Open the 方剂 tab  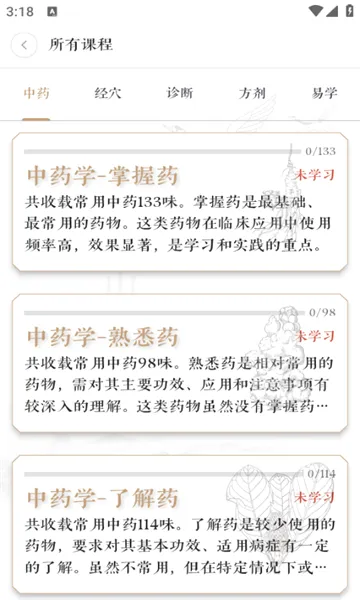[x=252, y=93]
